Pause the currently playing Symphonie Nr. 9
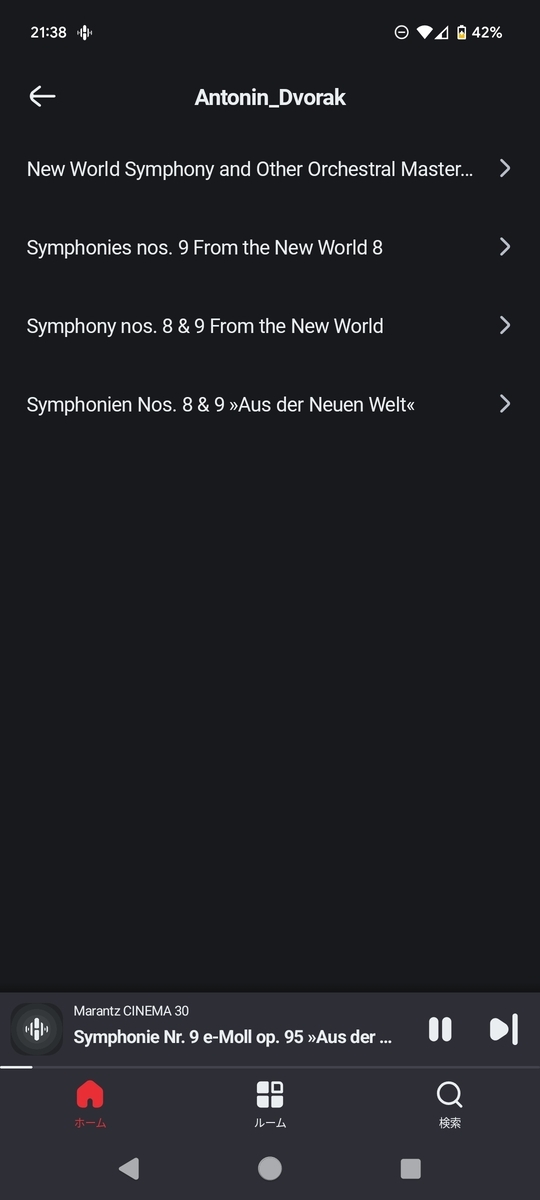 click(x=440, y=1029)
